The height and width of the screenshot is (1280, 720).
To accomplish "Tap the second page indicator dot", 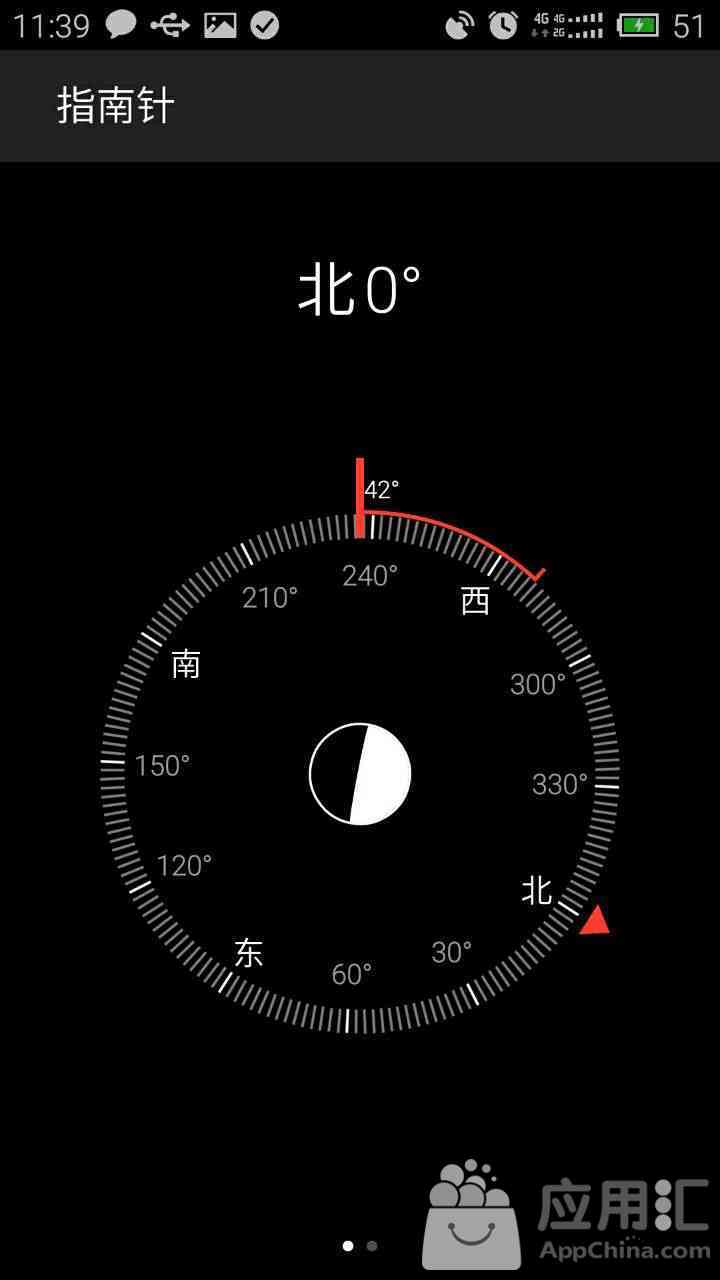I will pyautogui.click(x=372, y=1246).
